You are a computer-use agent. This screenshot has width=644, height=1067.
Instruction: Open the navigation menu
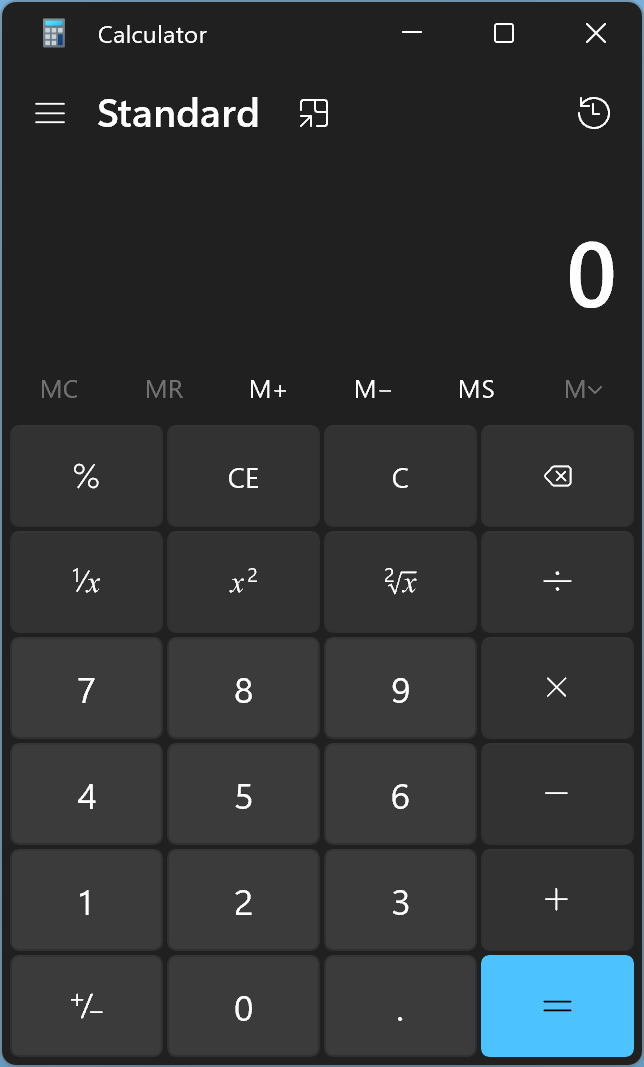[50, 113]
